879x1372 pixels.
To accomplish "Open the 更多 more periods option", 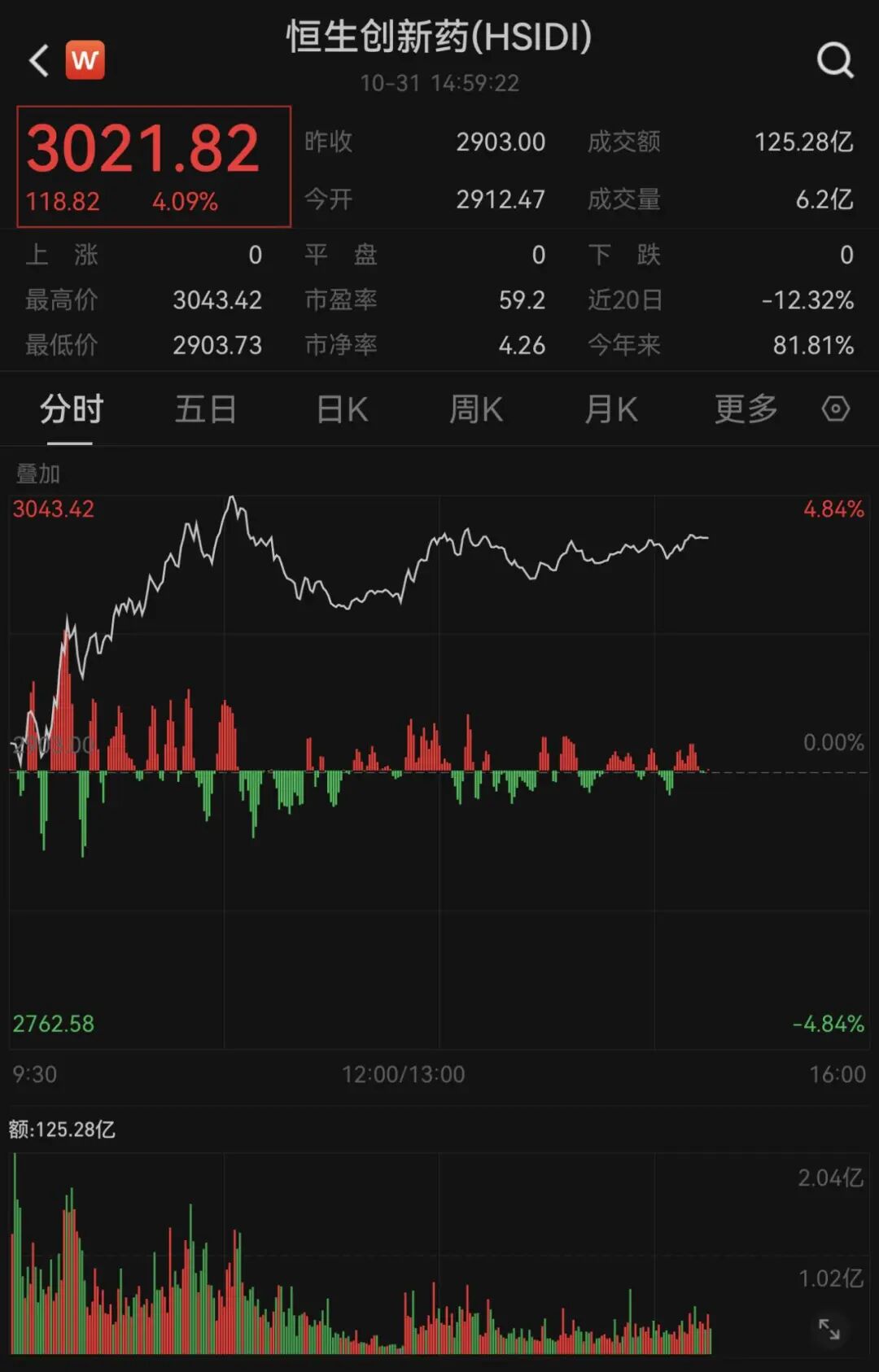I will pyautogui.click(x=746, y=409).
